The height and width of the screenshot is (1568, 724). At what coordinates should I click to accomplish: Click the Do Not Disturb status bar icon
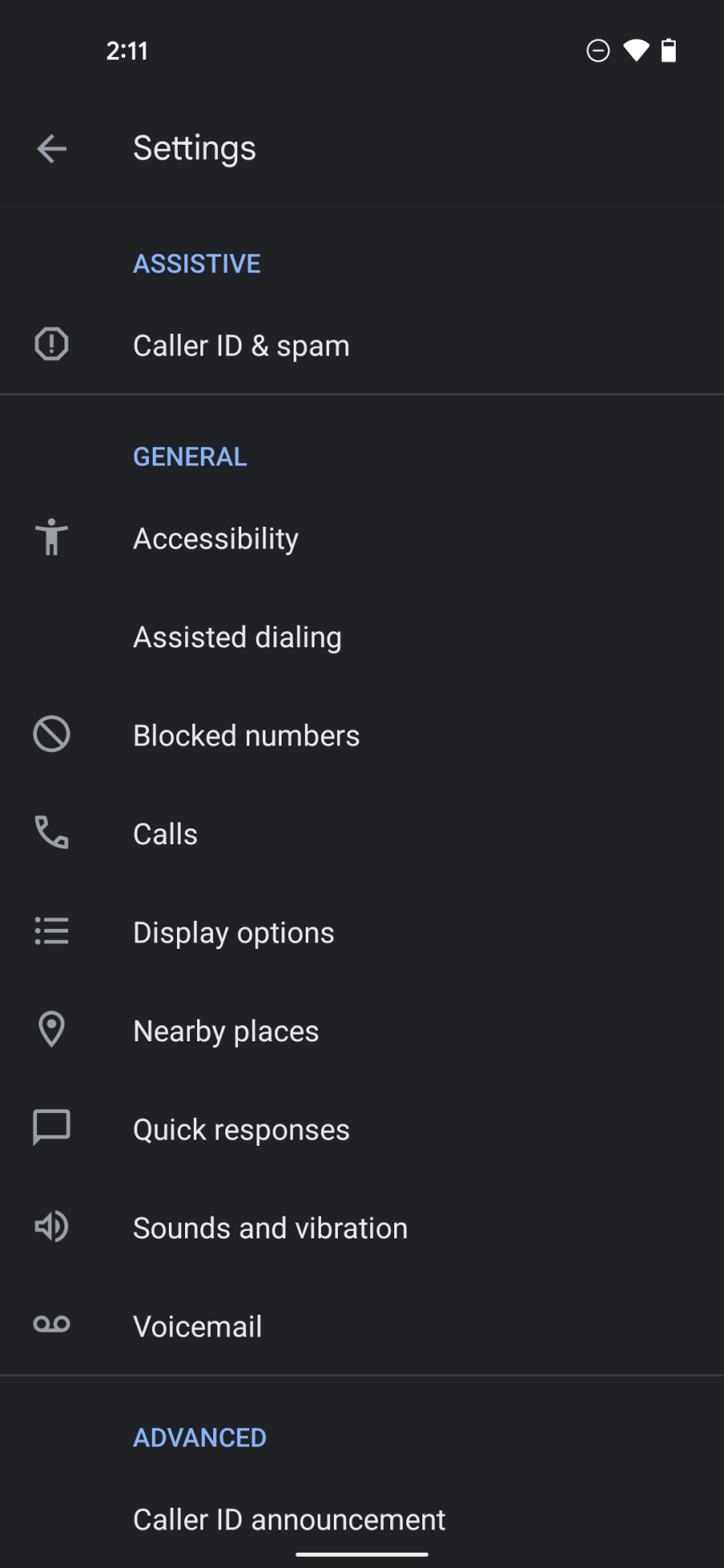click(598, 51)
